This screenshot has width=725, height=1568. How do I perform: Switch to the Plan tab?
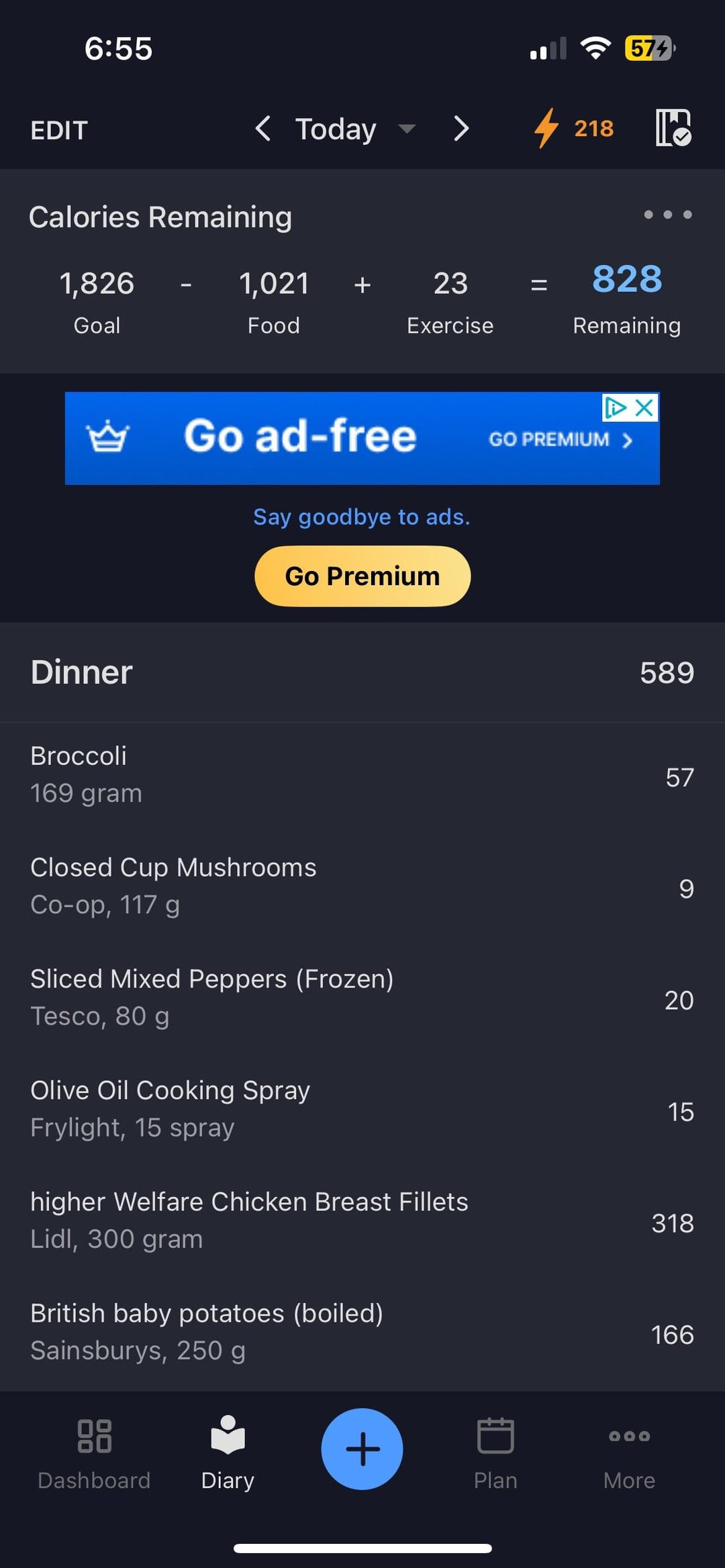[x=495, y=1452]
